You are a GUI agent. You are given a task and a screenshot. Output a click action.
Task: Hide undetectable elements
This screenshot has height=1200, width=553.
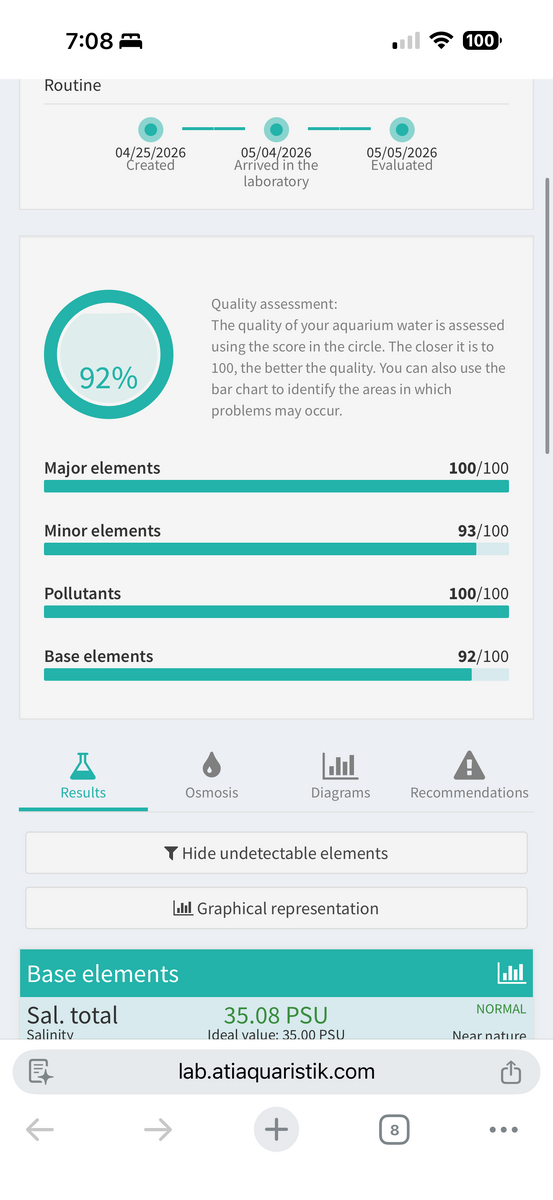click(x=276, y=853)
